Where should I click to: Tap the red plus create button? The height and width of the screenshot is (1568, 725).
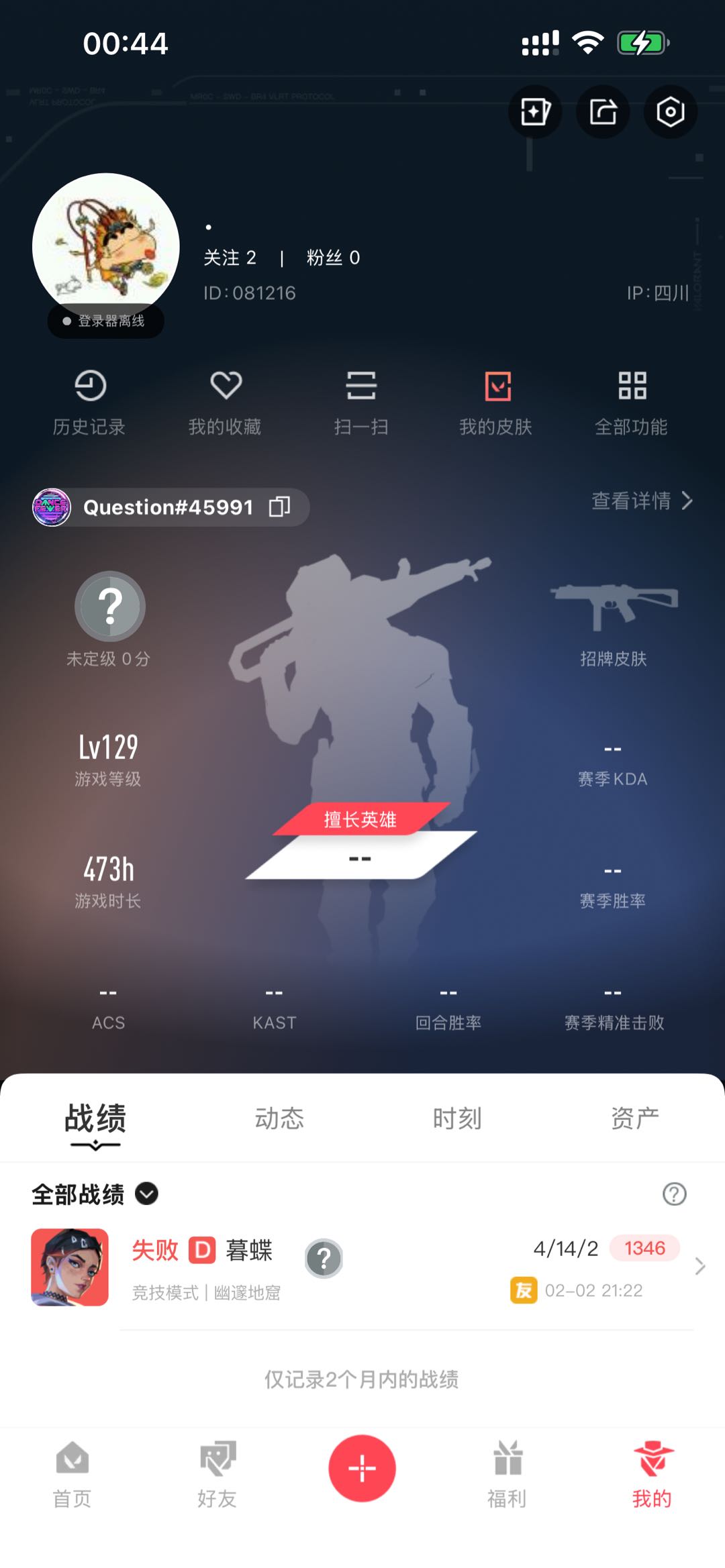pyautogui.click(x=362, y=1468)
